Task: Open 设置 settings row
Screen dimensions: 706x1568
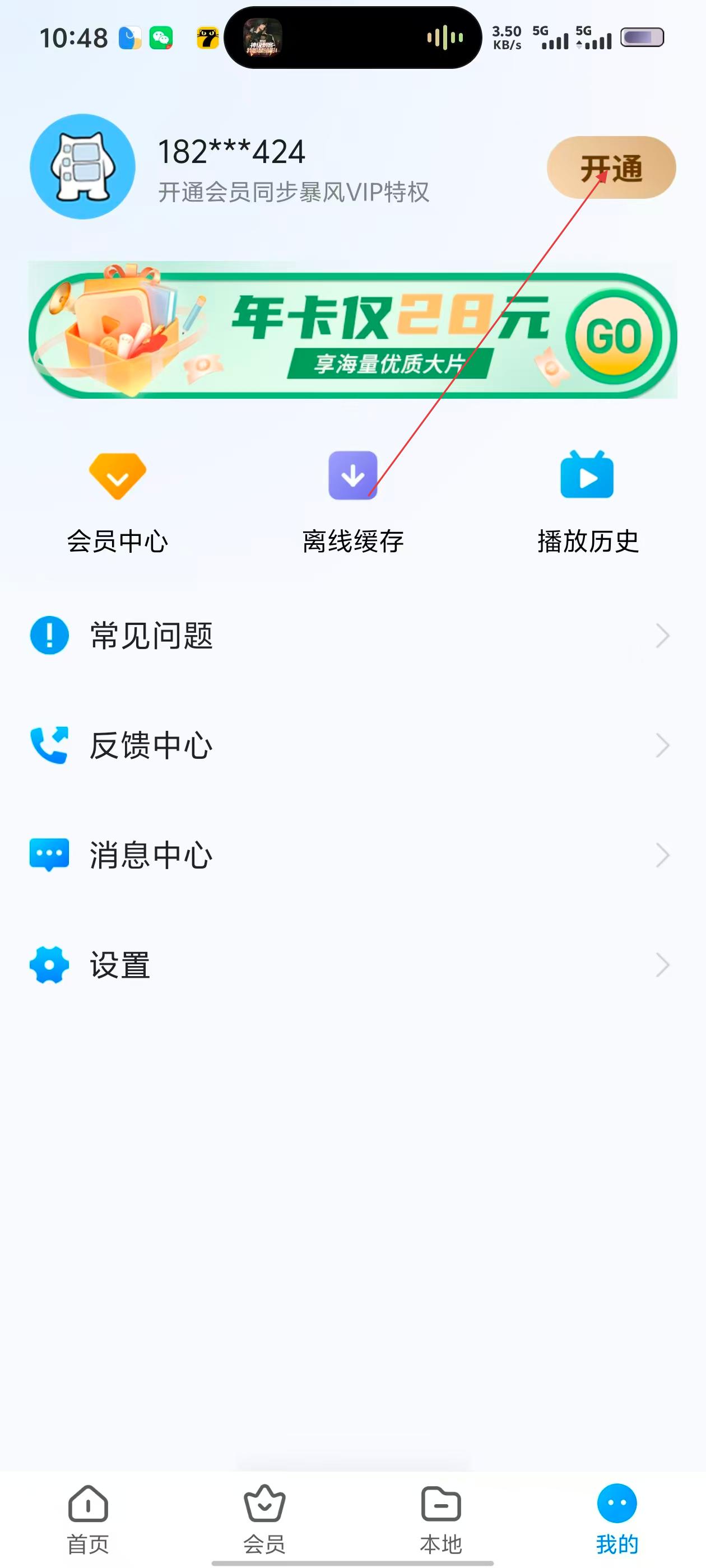Action: pyautogui.click(x=352, y=965)
